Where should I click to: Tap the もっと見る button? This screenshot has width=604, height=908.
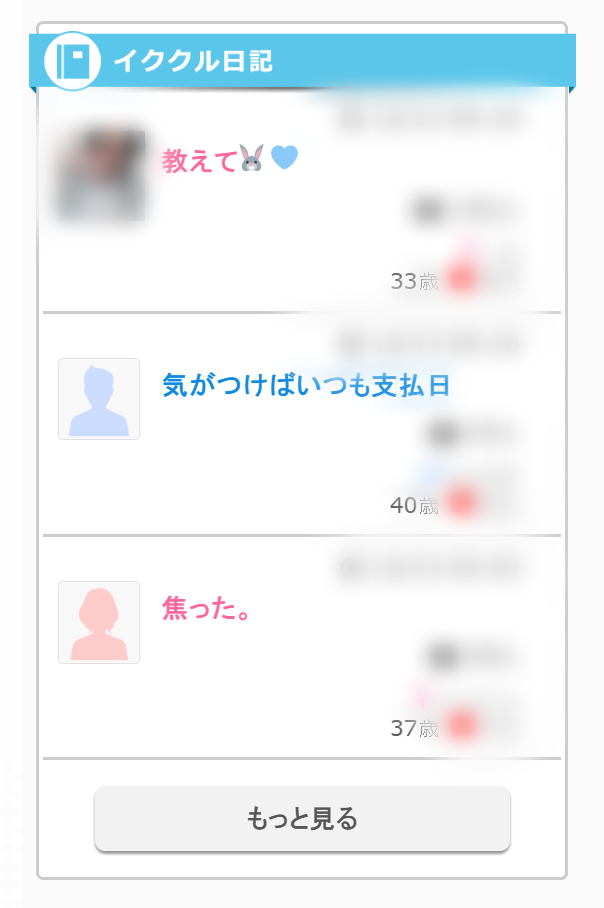pos(302,819)
